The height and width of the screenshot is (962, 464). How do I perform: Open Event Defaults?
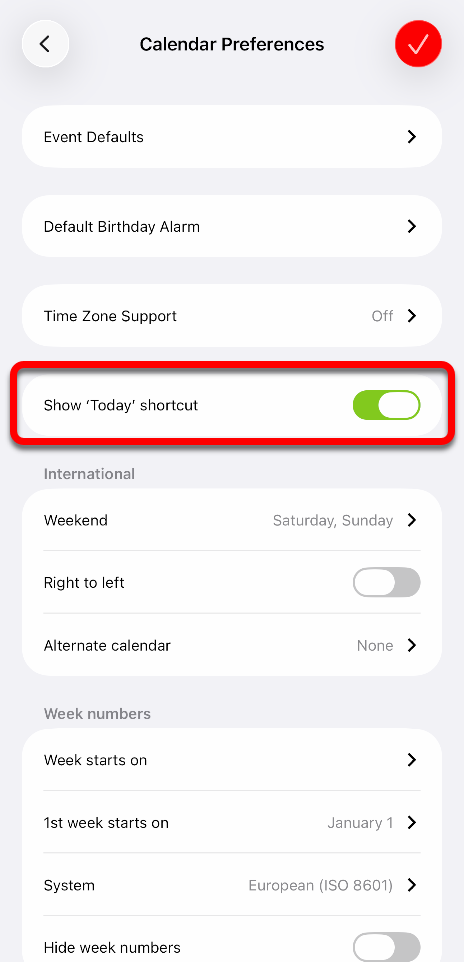[232, 137]
